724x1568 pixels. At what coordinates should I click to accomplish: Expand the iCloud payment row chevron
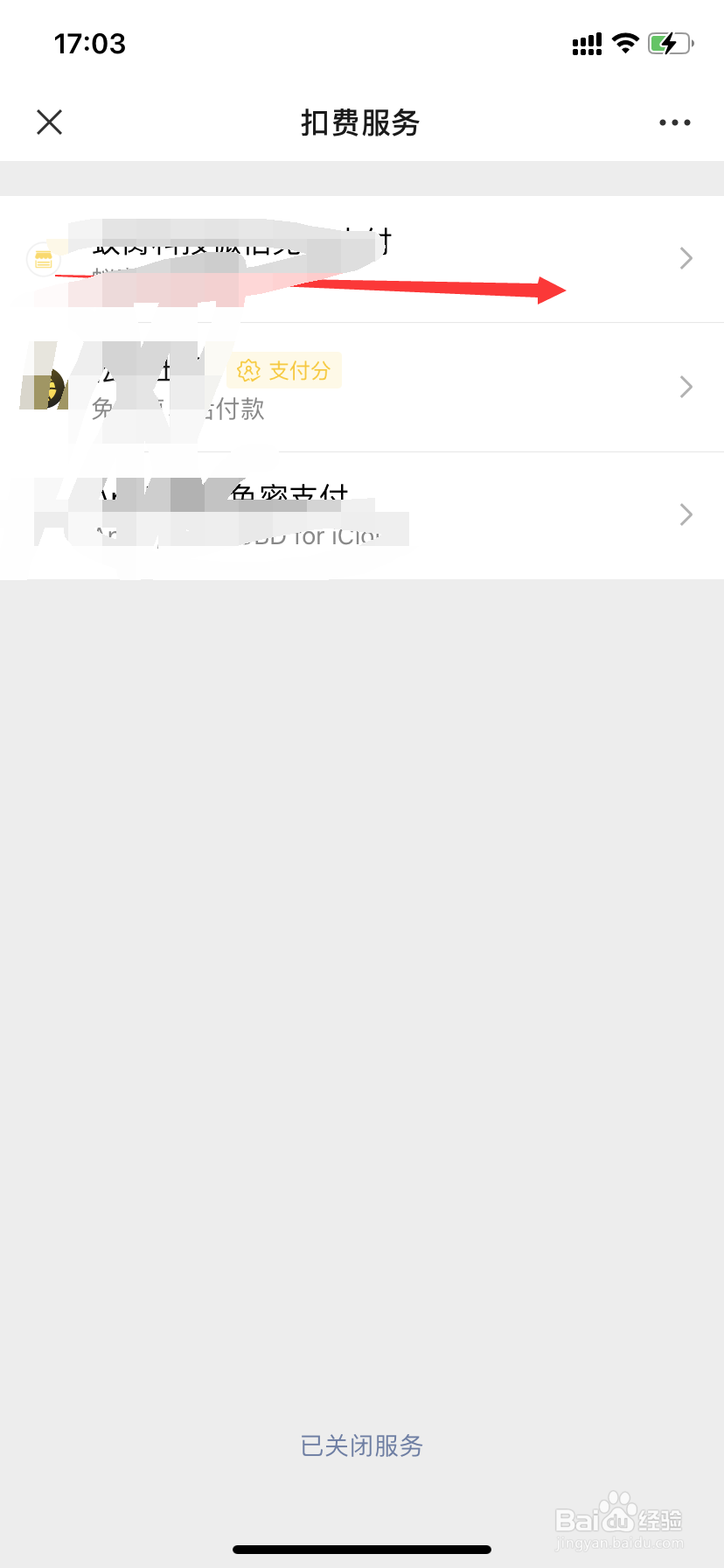click(686, 514)
